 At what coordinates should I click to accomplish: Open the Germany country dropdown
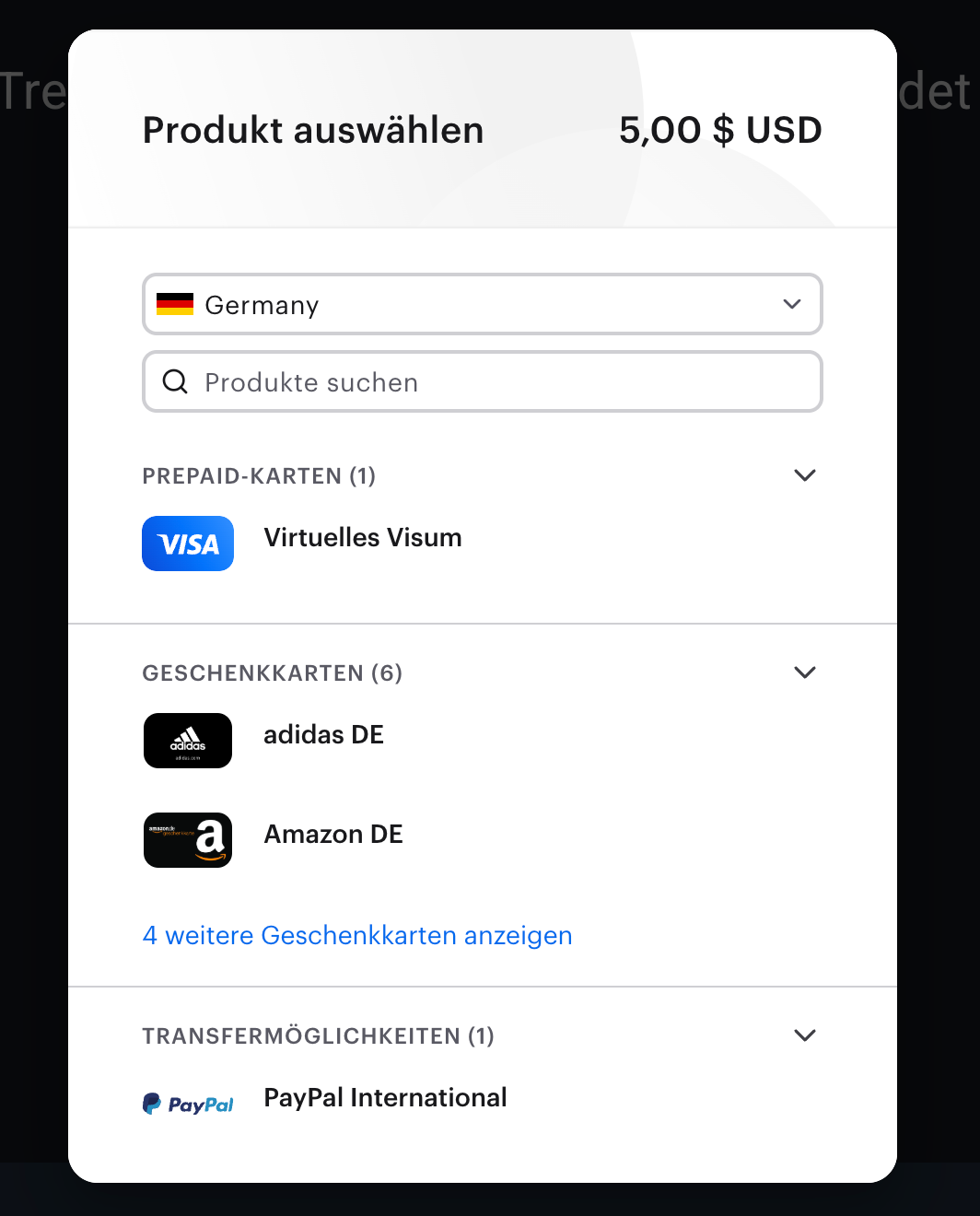click(482, 304)
